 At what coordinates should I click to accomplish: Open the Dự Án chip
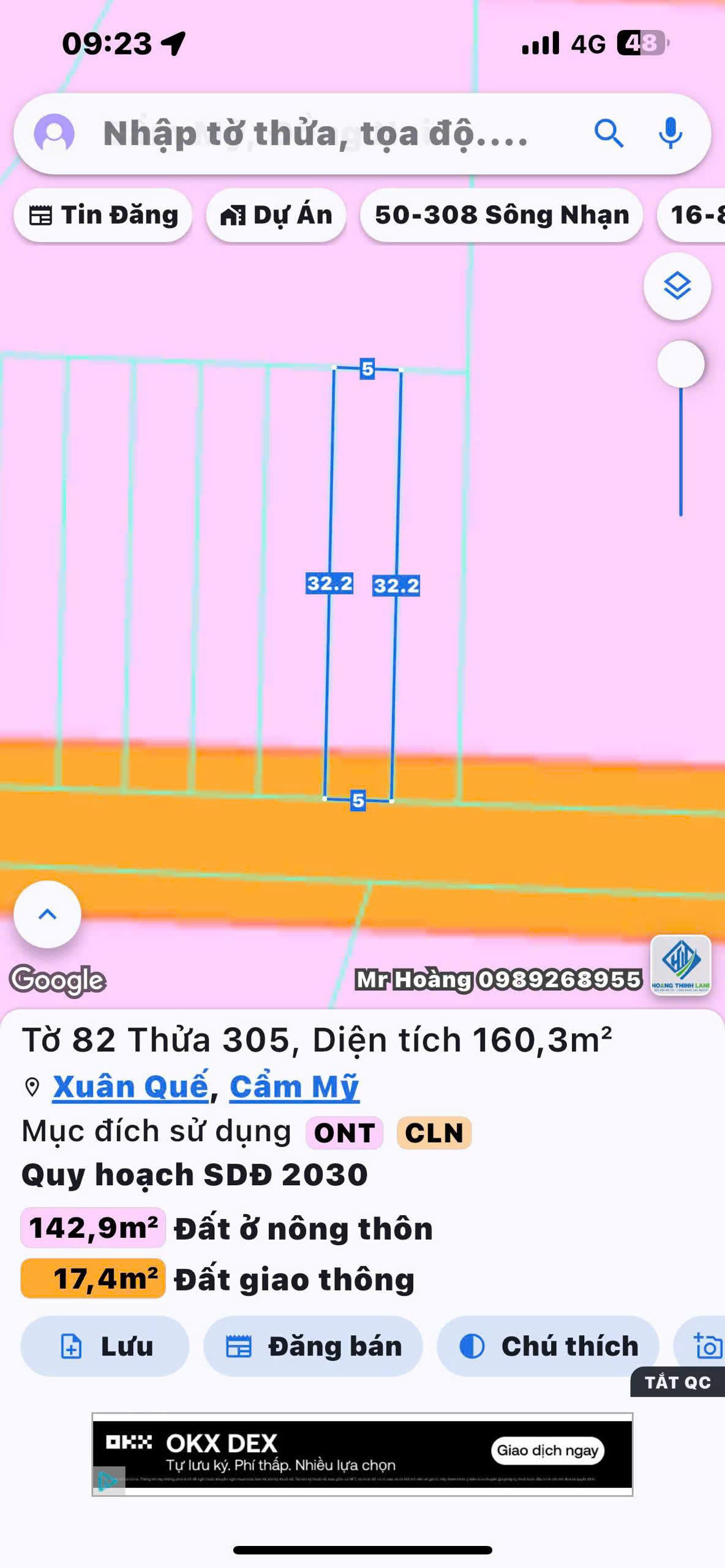point(277,216)
